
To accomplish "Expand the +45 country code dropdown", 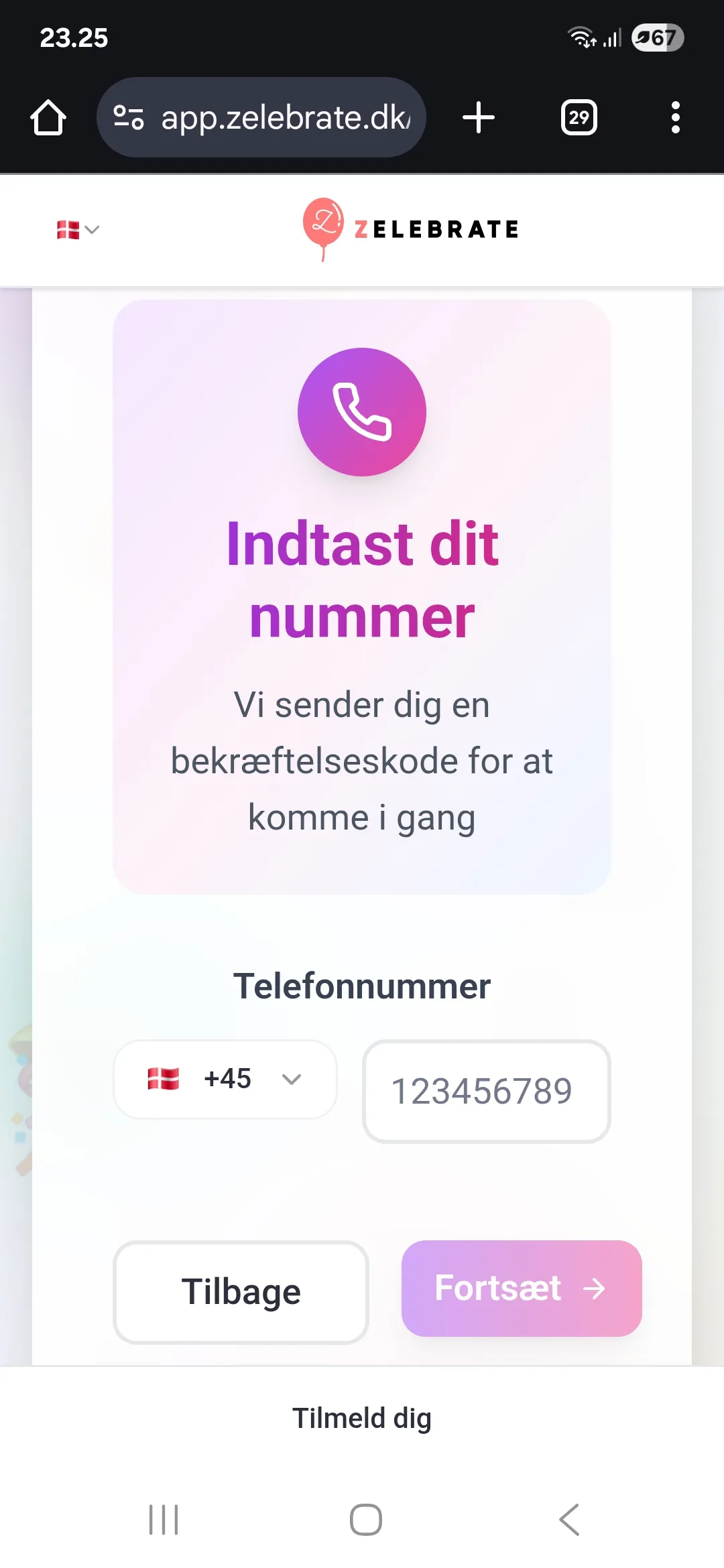I will pos(225,1079).
